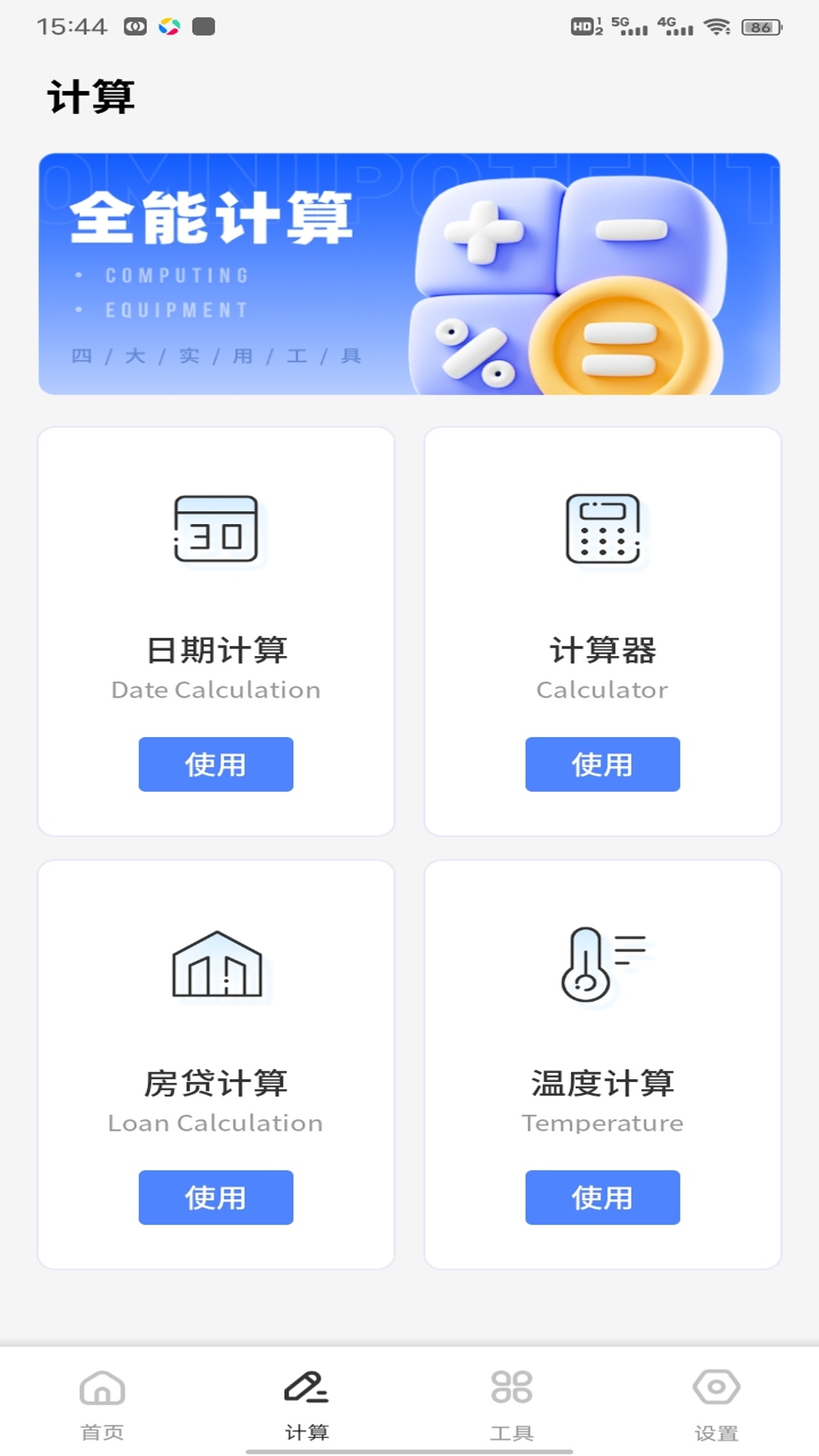Screen dimensions: 819x1456
Task: Open the Calculator card
Action: click(602, 629)
